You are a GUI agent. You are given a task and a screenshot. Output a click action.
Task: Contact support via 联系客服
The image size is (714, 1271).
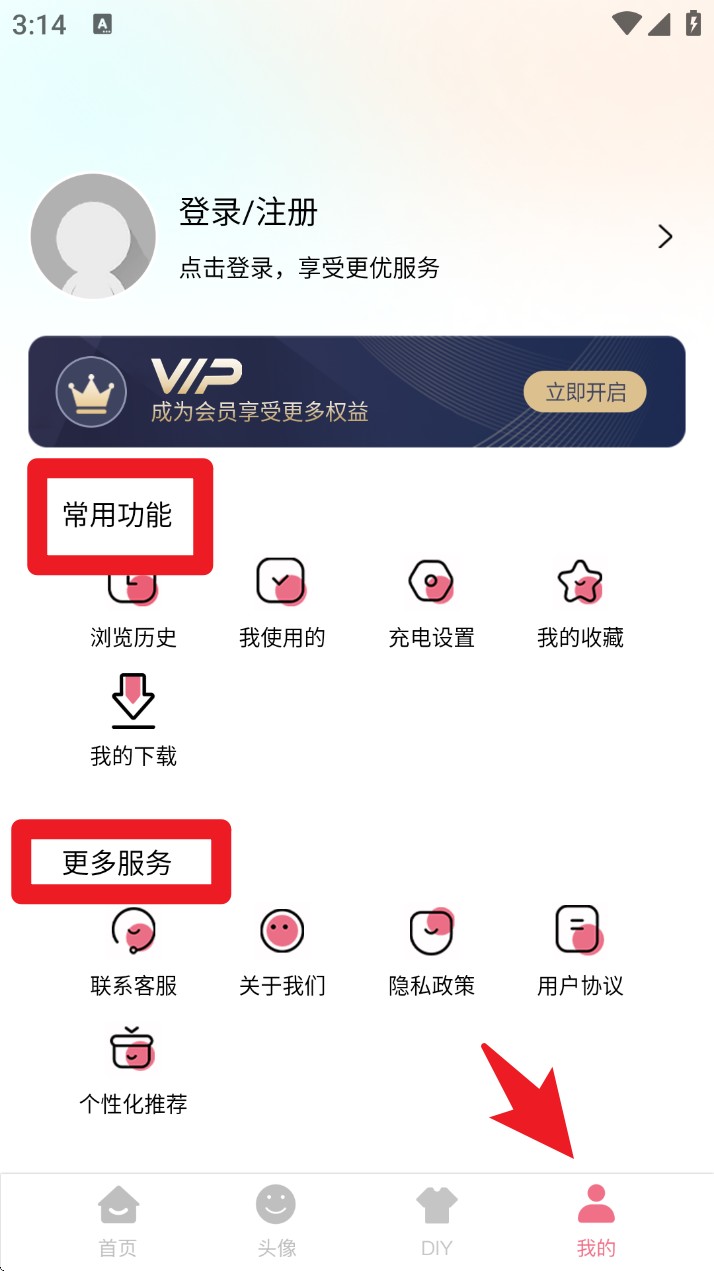(x=133, y=951)
